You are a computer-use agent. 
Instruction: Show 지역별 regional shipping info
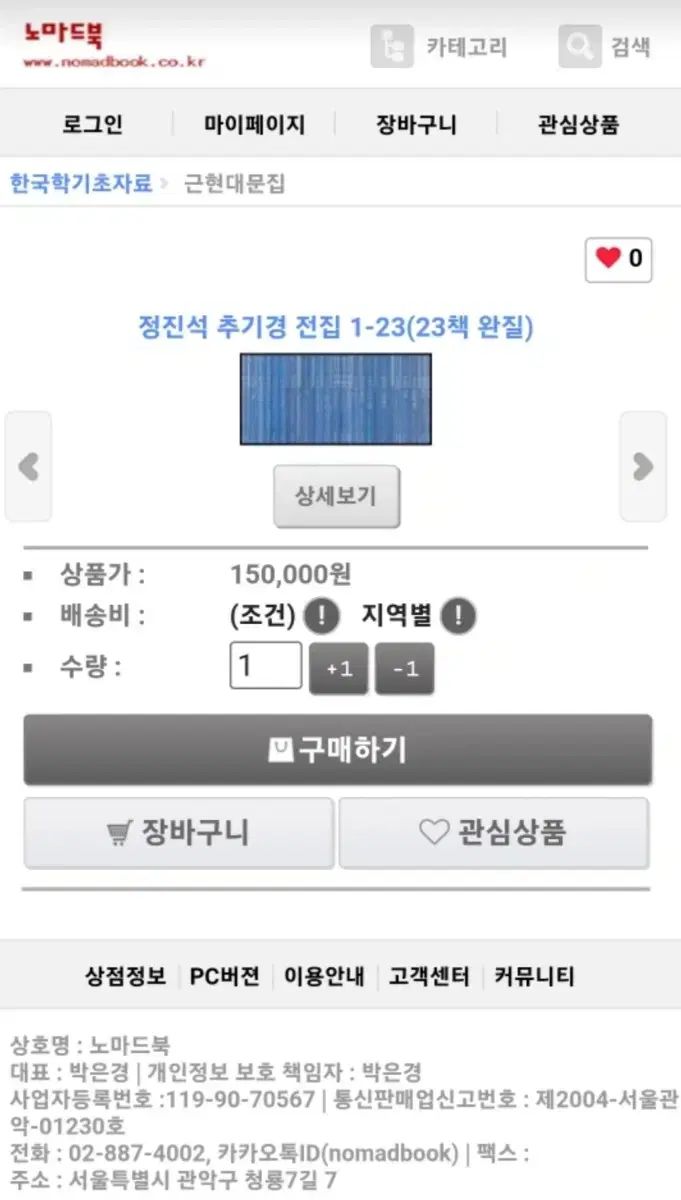tap(458, 616)
